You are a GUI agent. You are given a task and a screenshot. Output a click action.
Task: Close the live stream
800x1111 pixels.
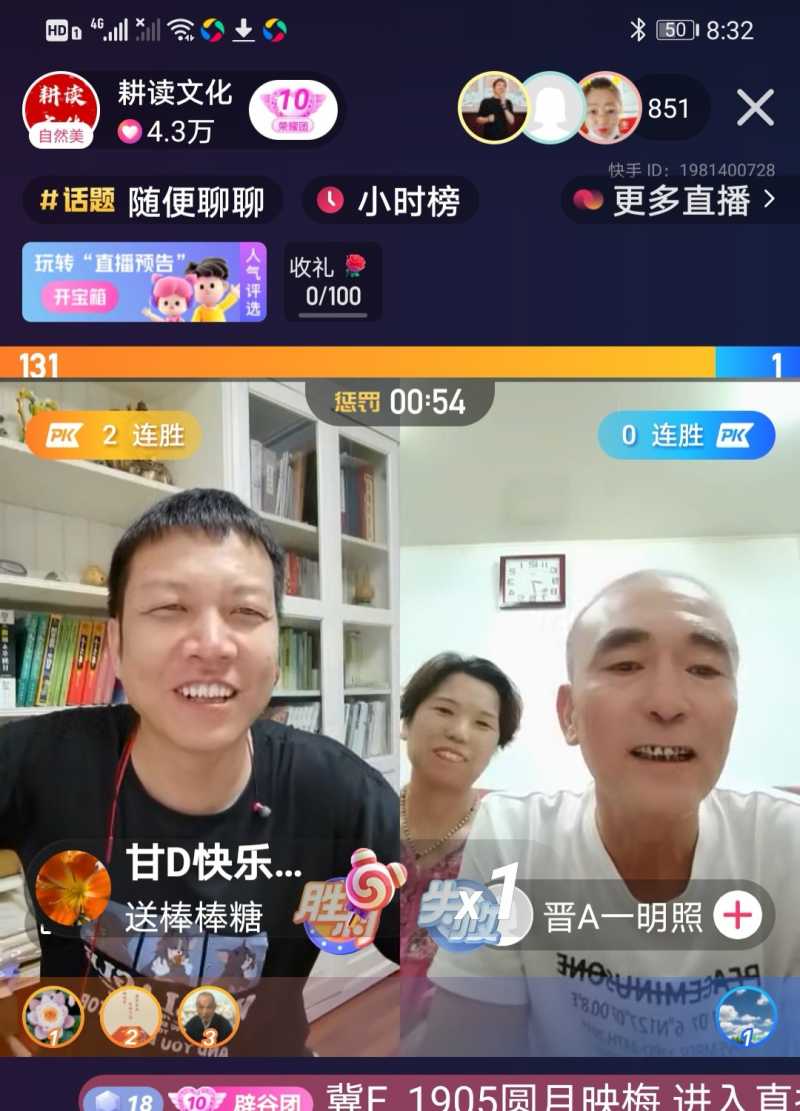click(755, 107)
